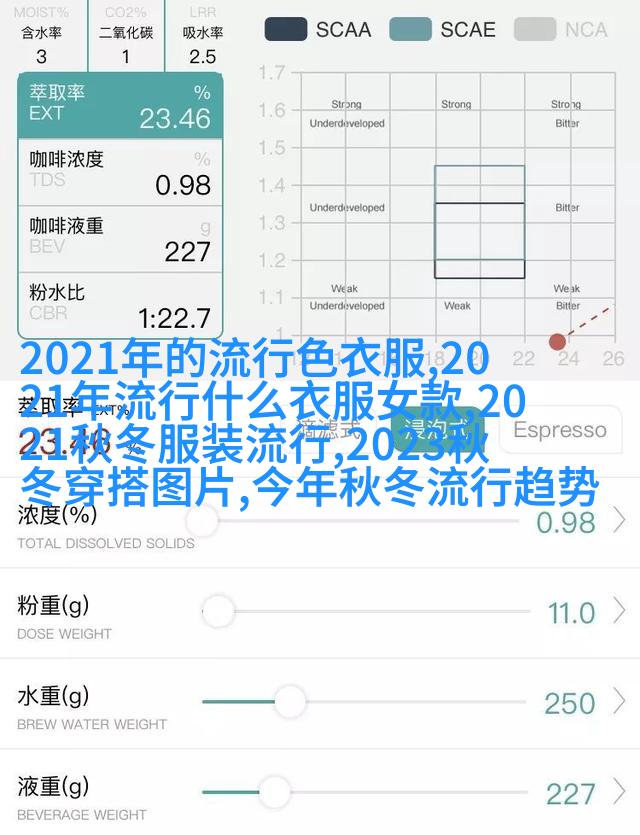Open the 250 water weight chevron

click(619, 702)
